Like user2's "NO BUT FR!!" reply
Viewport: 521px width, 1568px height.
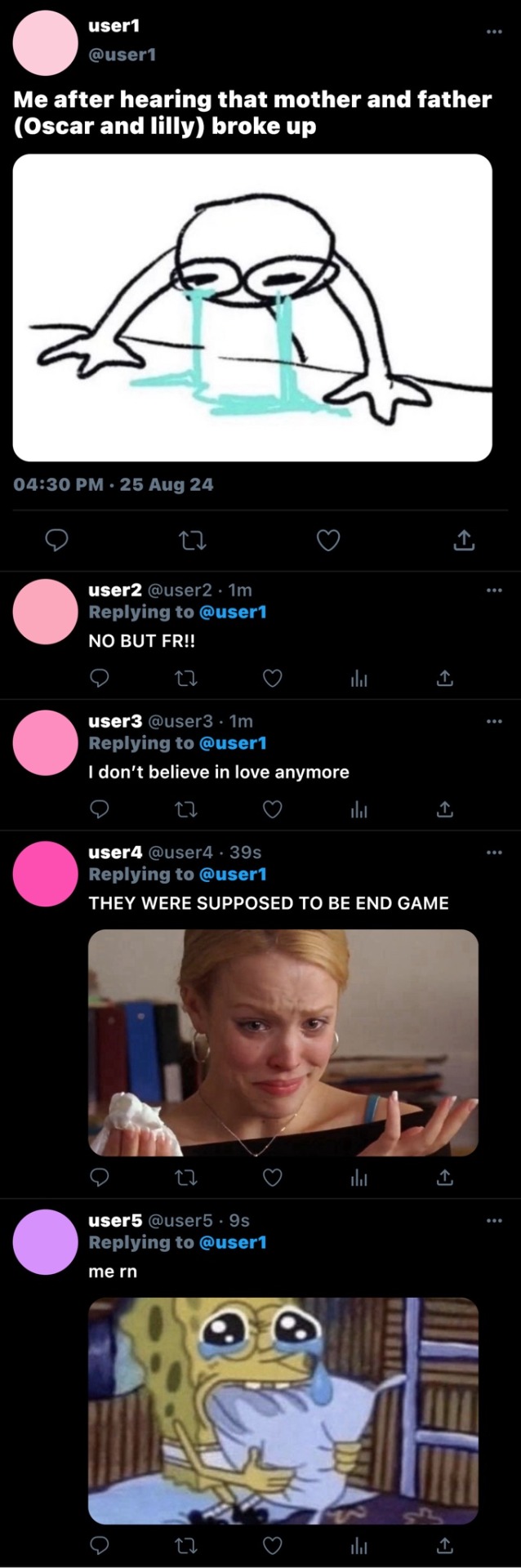click(273, 679)
